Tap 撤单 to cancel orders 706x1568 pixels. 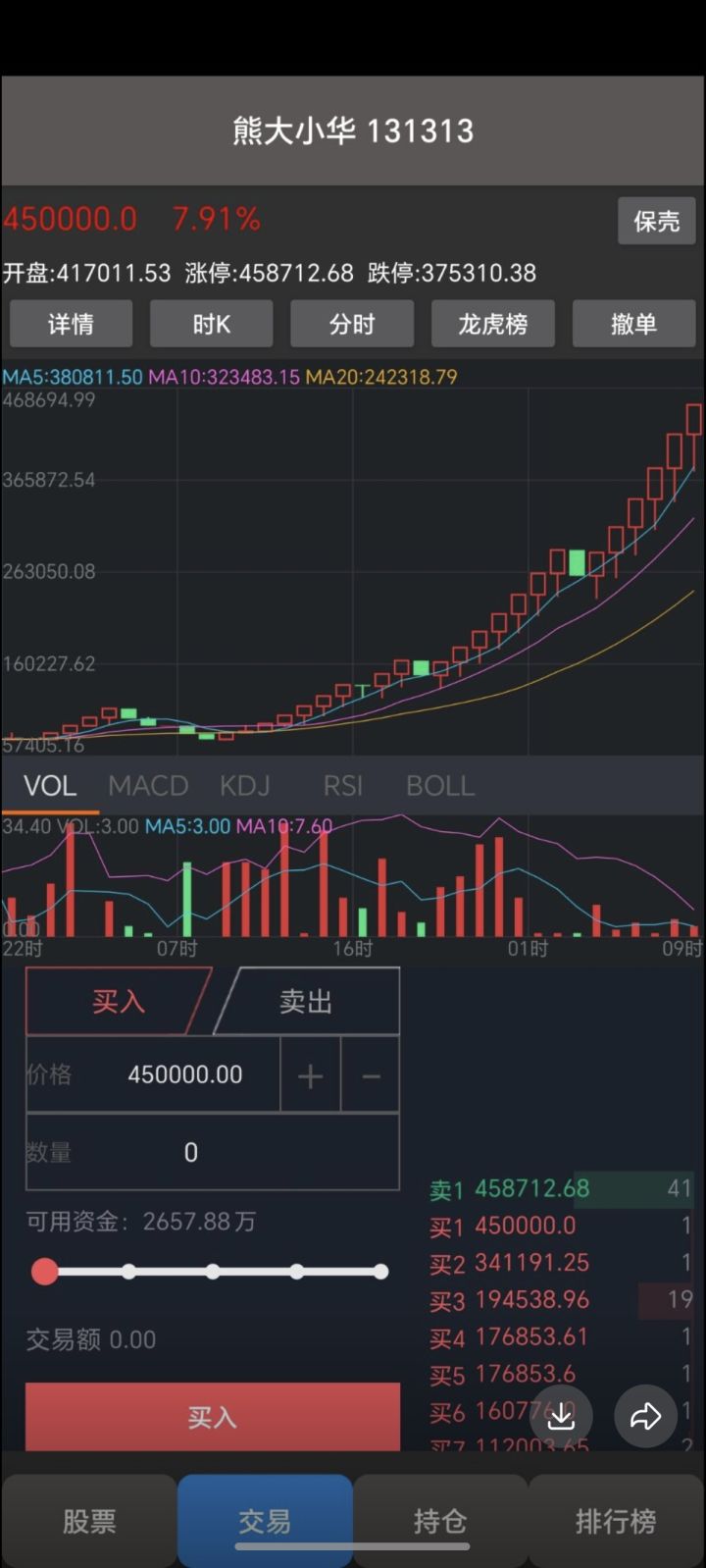[x=633, y=324]
